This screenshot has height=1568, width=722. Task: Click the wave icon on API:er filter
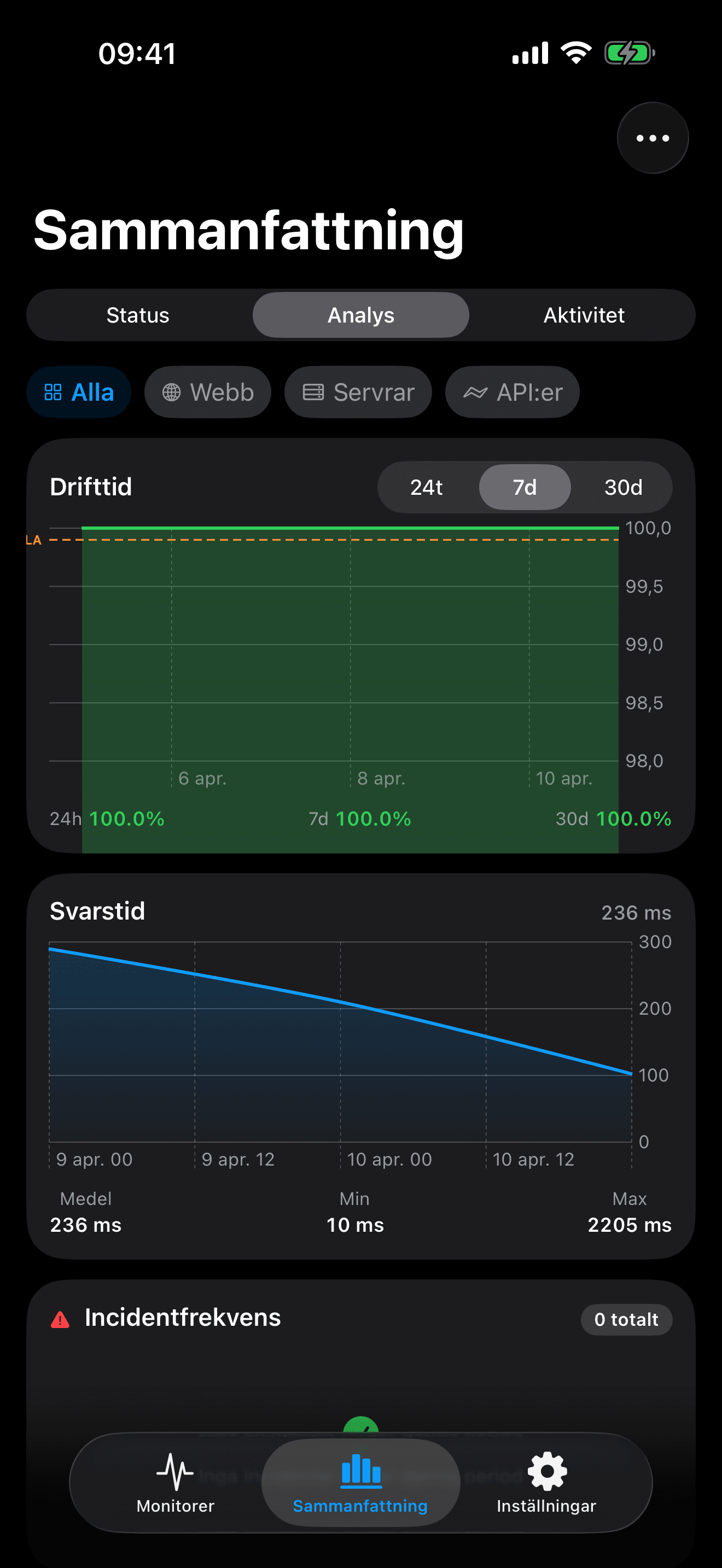point(476,392)
